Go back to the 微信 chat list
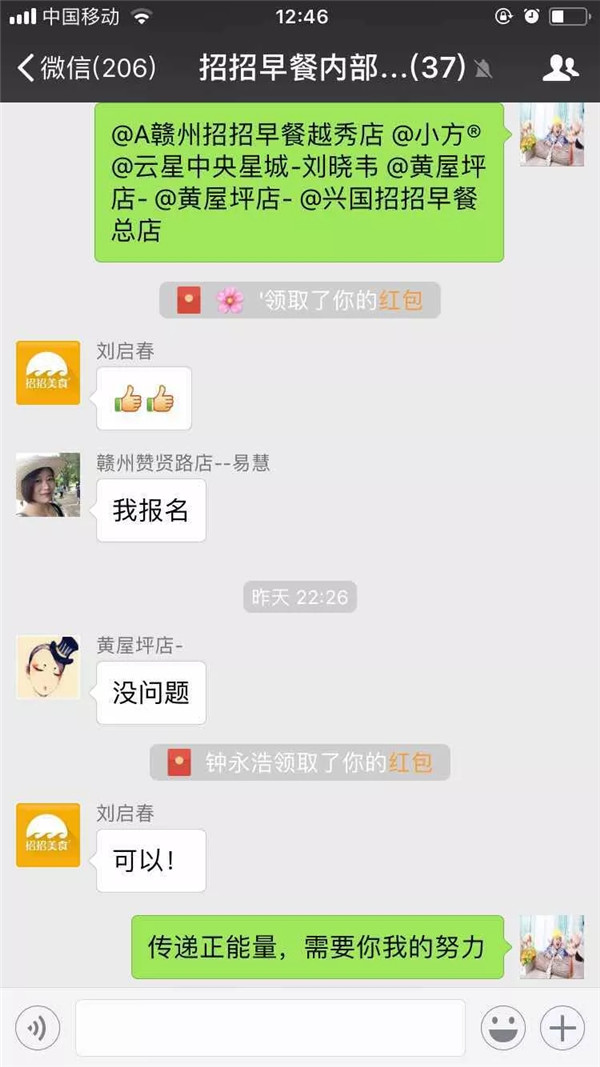 coord(85,68)
